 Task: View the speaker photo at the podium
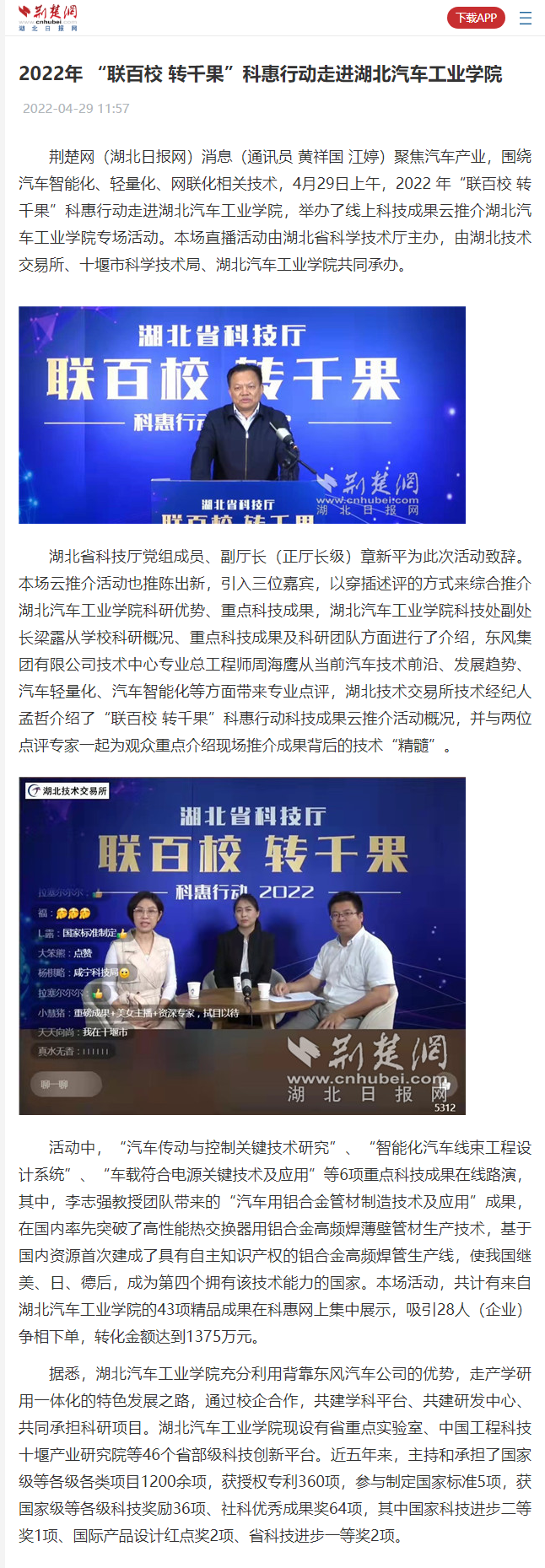coord(242,414)
